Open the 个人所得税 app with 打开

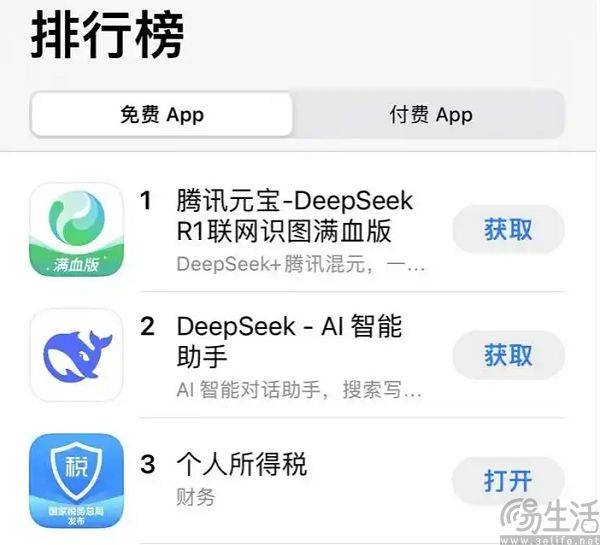(508, 480)
